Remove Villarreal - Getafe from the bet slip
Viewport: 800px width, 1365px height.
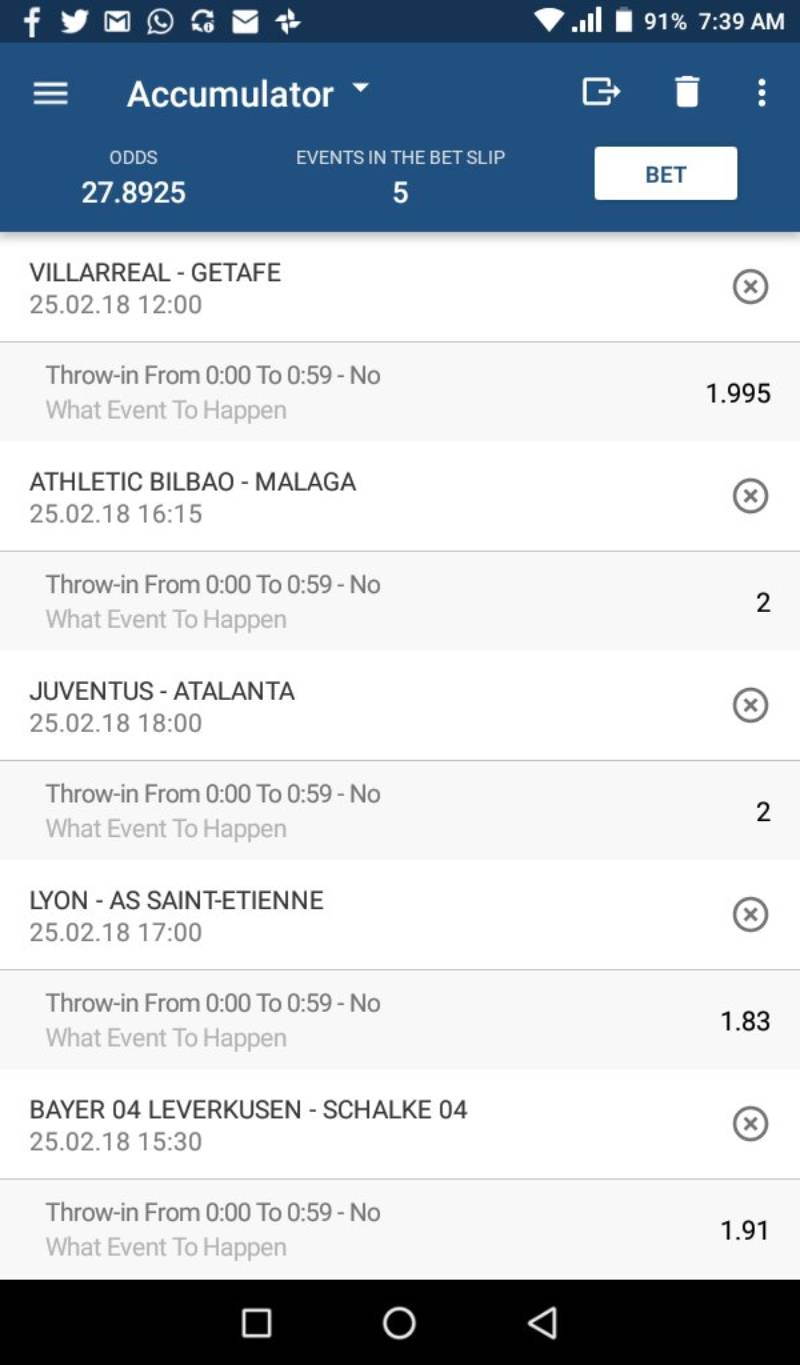click(x=750, y=287)
